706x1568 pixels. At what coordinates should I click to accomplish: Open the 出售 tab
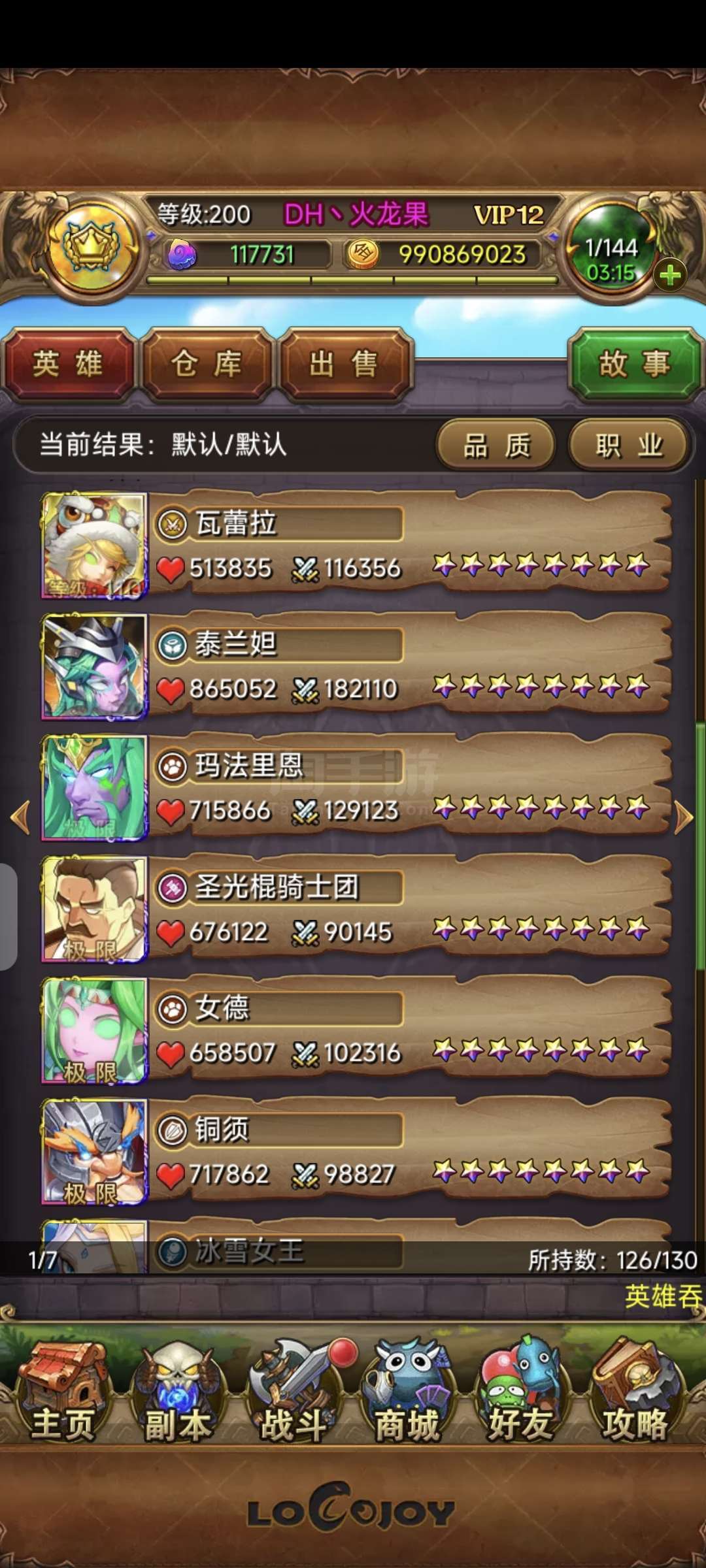click(x=345, y=364)
